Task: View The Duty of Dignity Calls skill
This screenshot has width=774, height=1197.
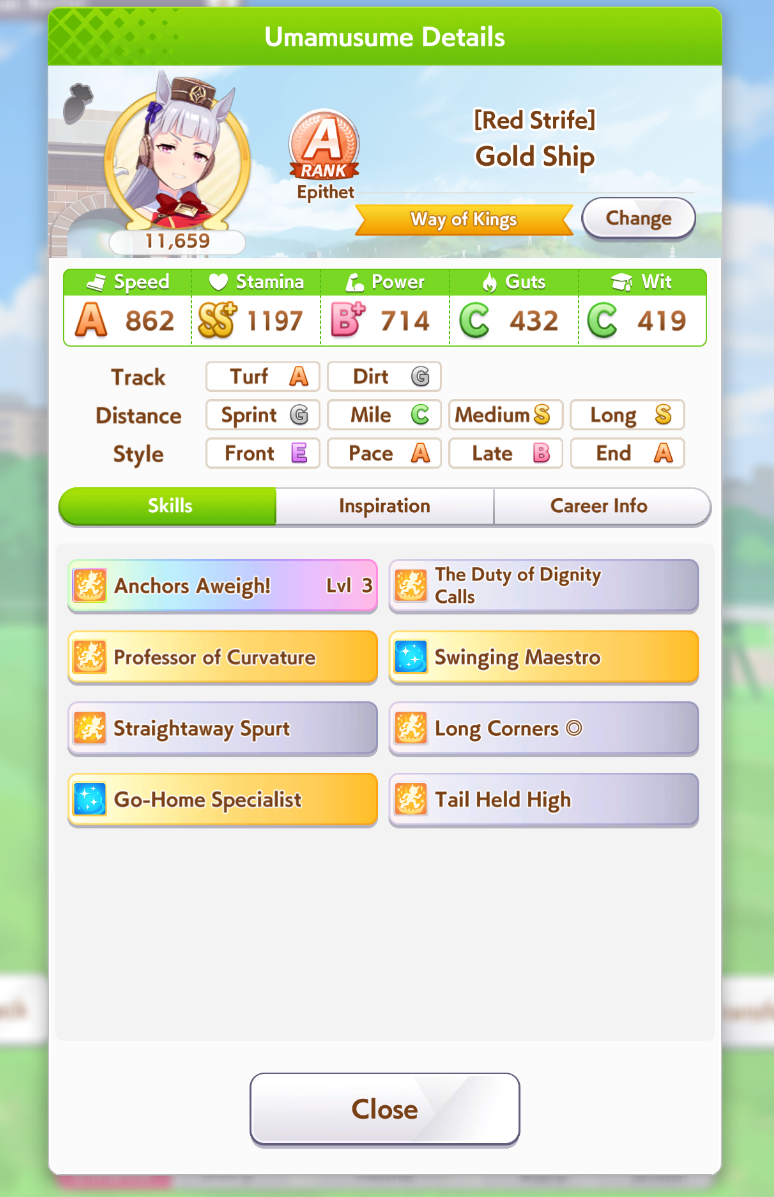Action: (543, 586)
